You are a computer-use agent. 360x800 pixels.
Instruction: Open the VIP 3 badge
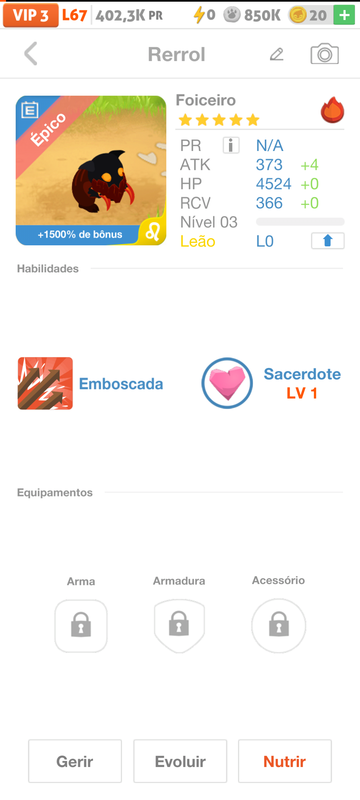pyautogui.click(x=31, y=15)
